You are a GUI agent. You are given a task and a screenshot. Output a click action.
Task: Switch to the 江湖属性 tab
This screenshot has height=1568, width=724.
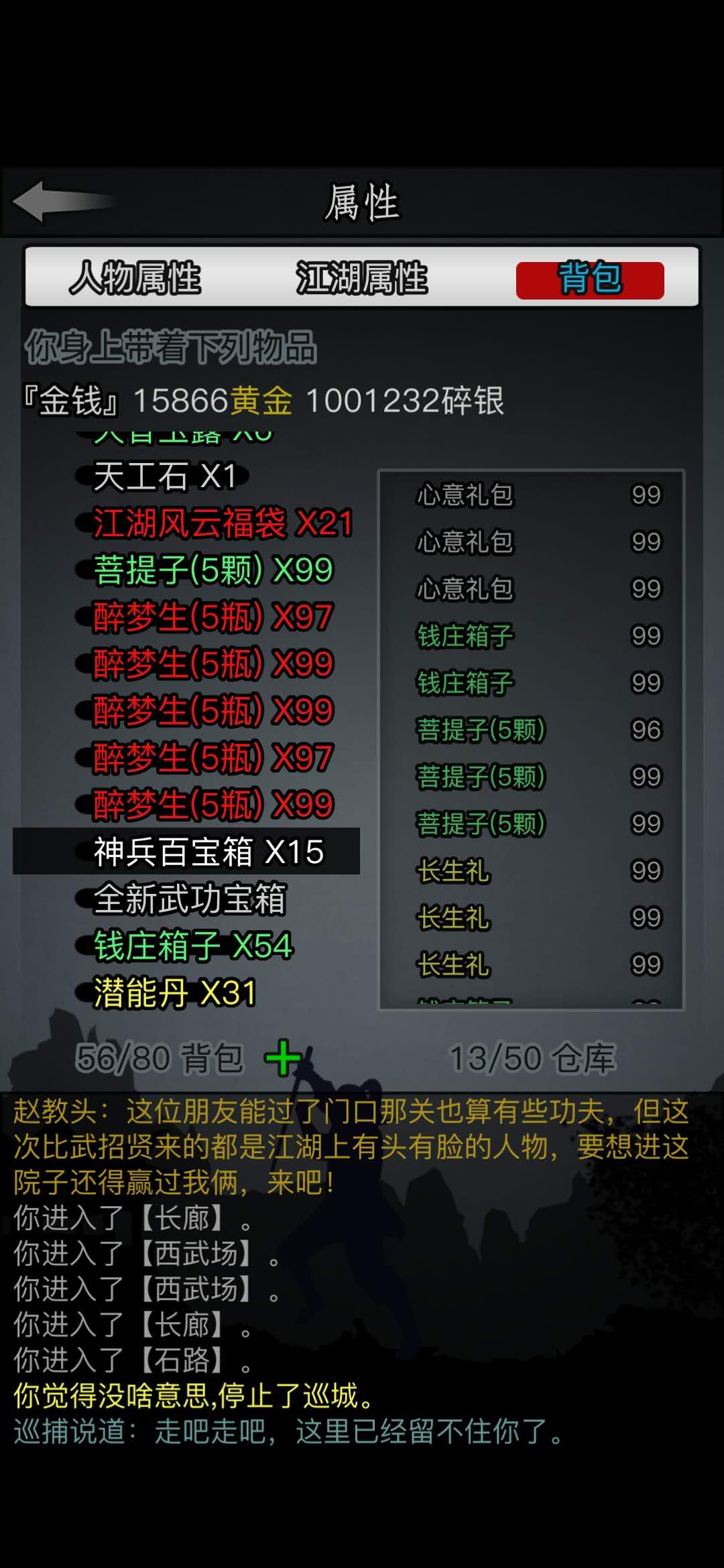click(x=362, y=278)
